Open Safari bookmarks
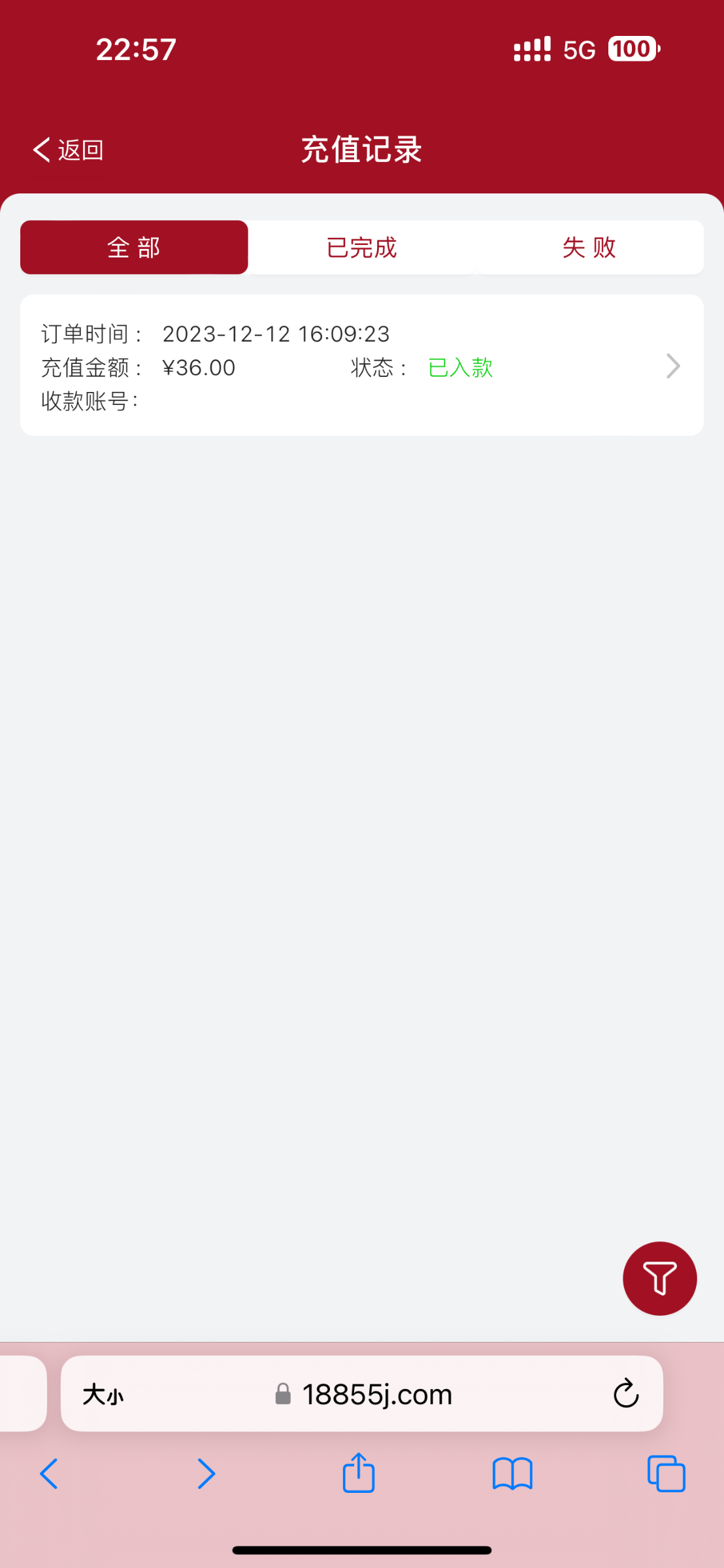Image resolution: width=724 pixels, height=1568 pixels. point(512,1475)
